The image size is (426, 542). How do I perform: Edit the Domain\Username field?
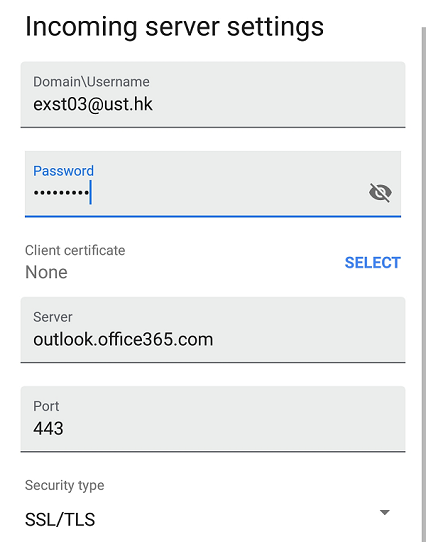point(213,95)
